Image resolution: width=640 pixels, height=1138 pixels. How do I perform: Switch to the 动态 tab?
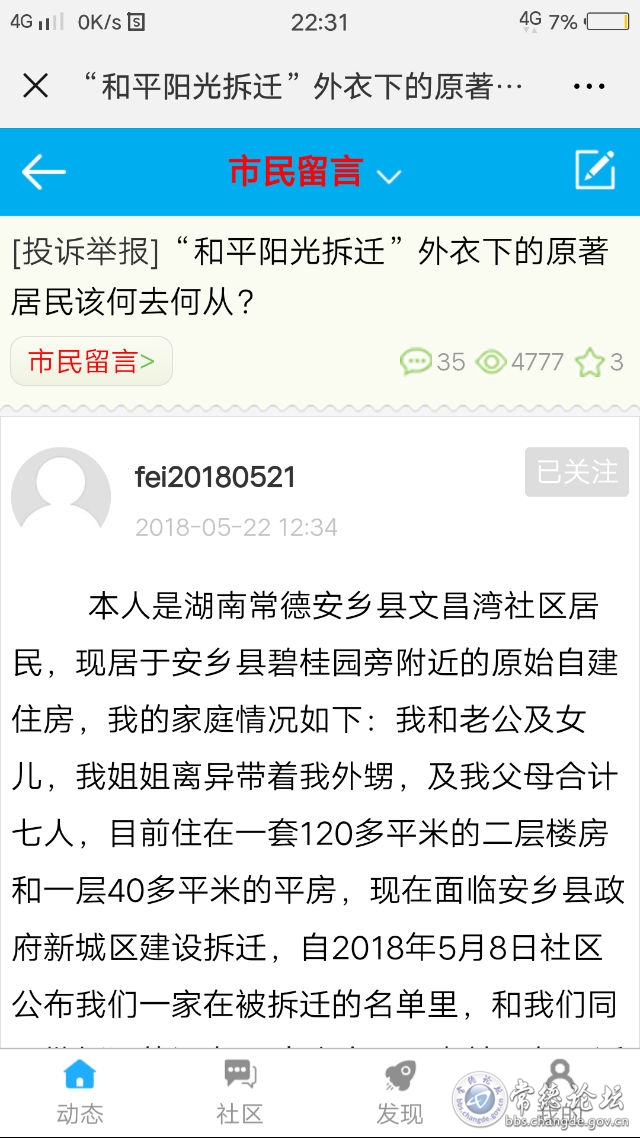[x=79, y=1092]
